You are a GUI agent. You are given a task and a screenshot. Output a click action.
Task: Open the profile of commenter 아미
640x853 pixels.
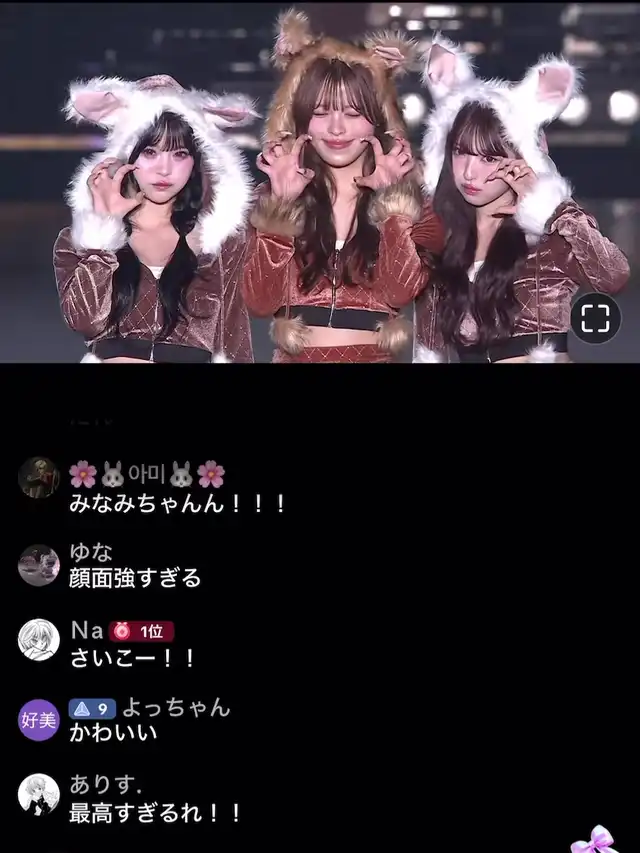click(39, 477)
